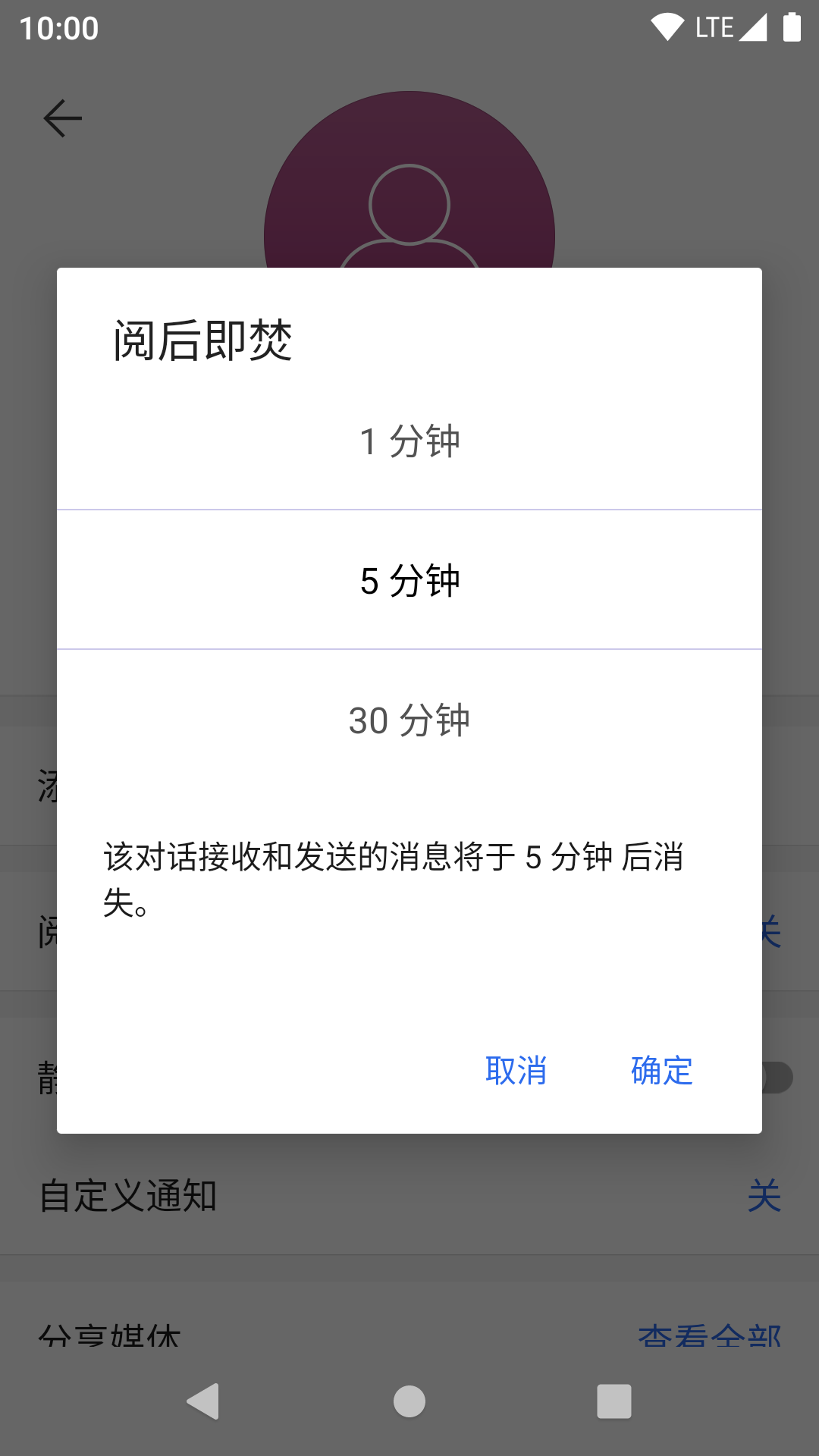Select the 30 分钟 option
Screen dimensions: 819x1456
click(x=409, y=719)
